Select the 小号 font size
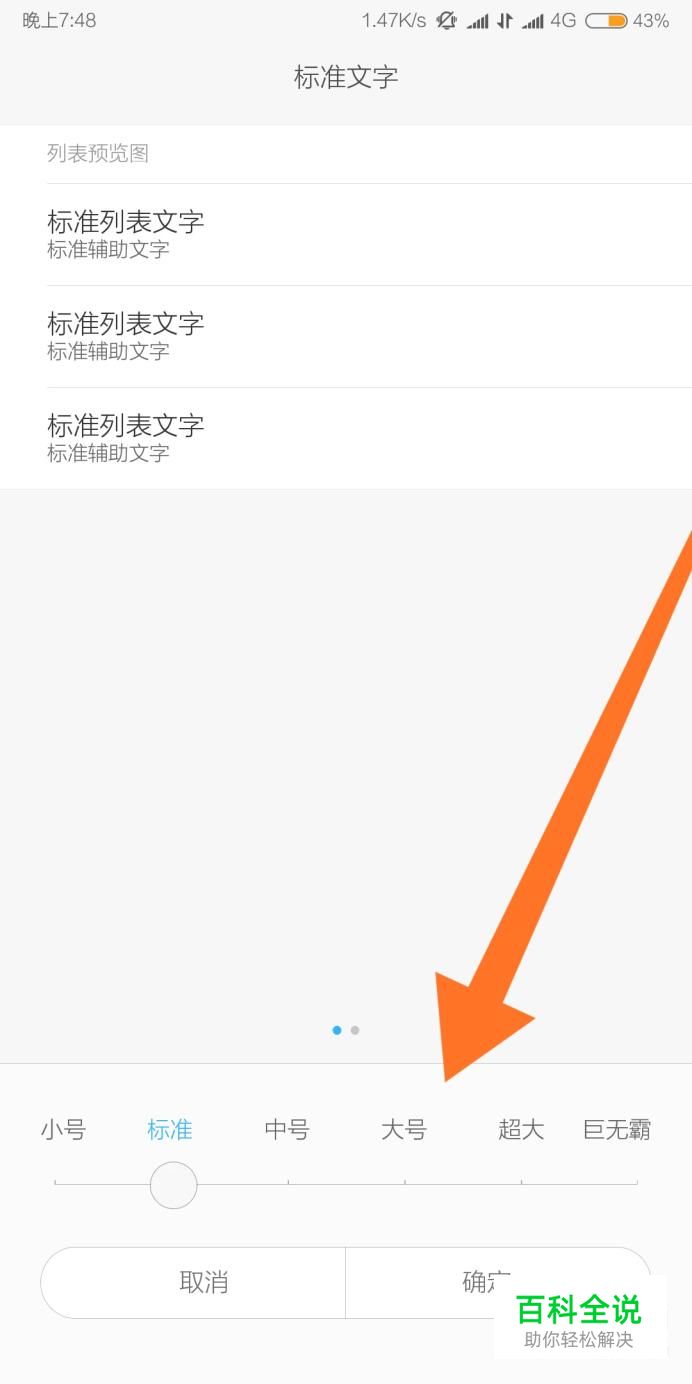The image size is (692, 1384). 63,1130
